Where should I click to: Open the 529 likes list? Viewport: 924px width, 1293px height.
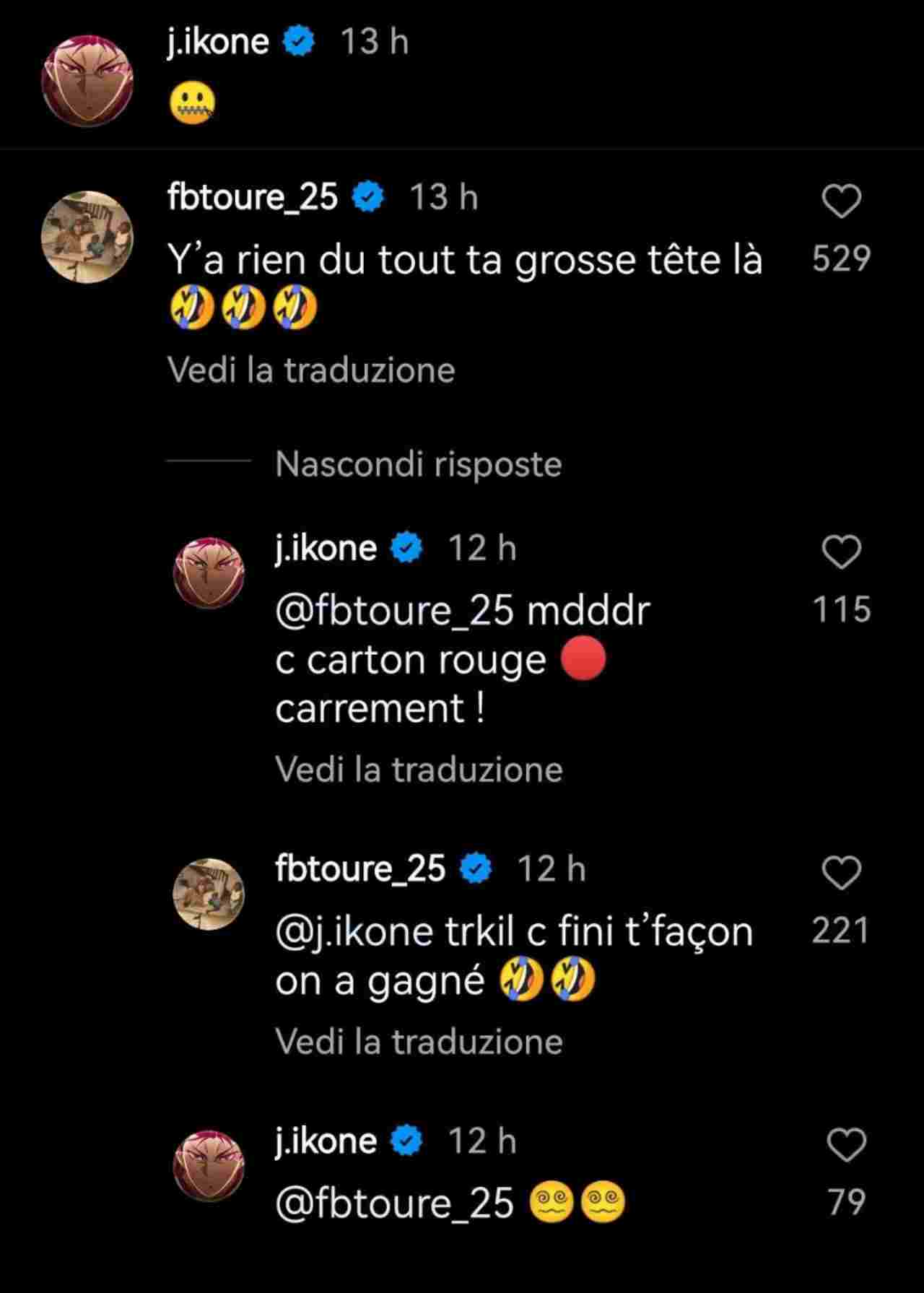842,258
